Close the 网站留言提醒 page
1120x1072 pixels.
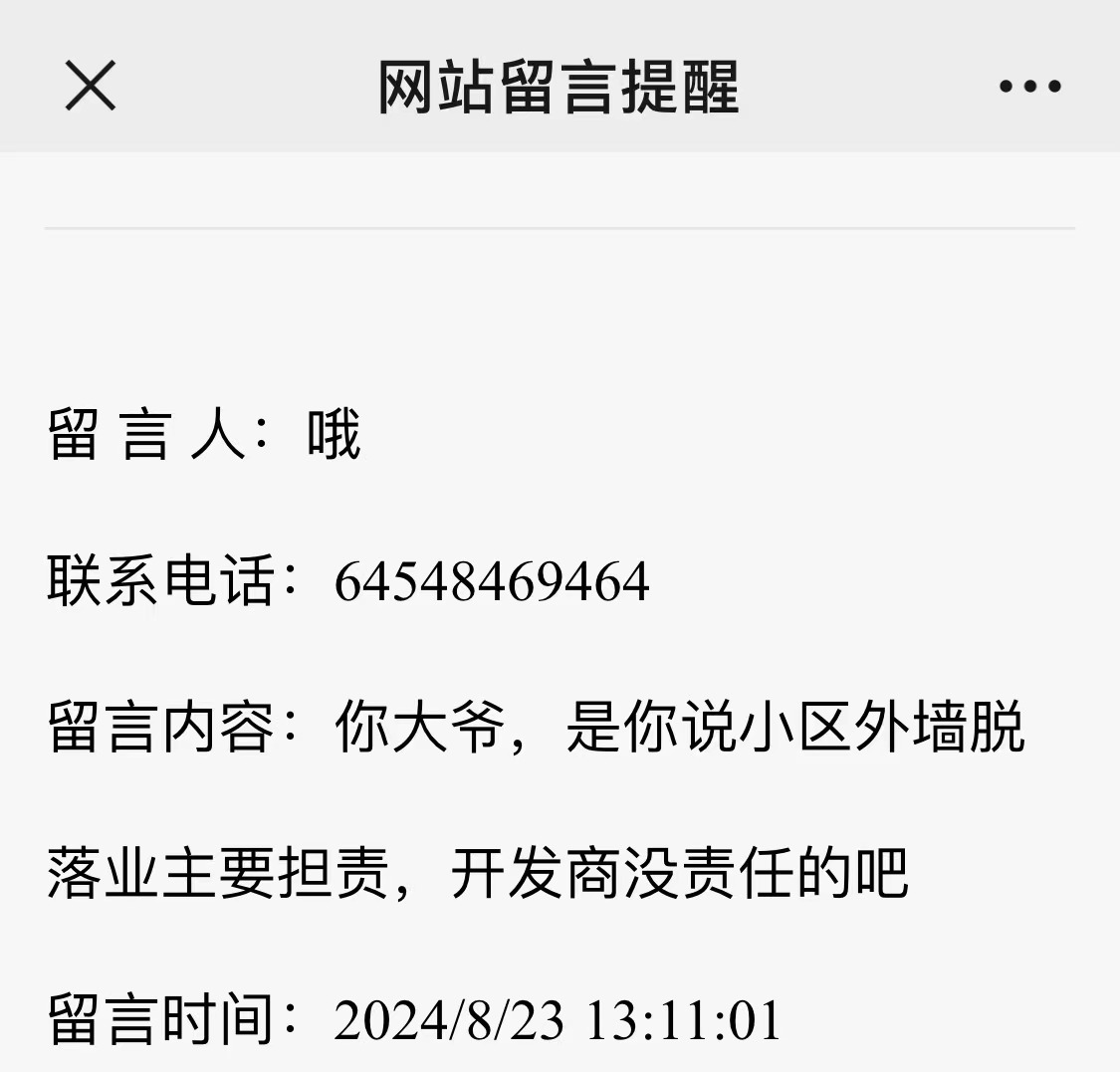click(91, 86)
